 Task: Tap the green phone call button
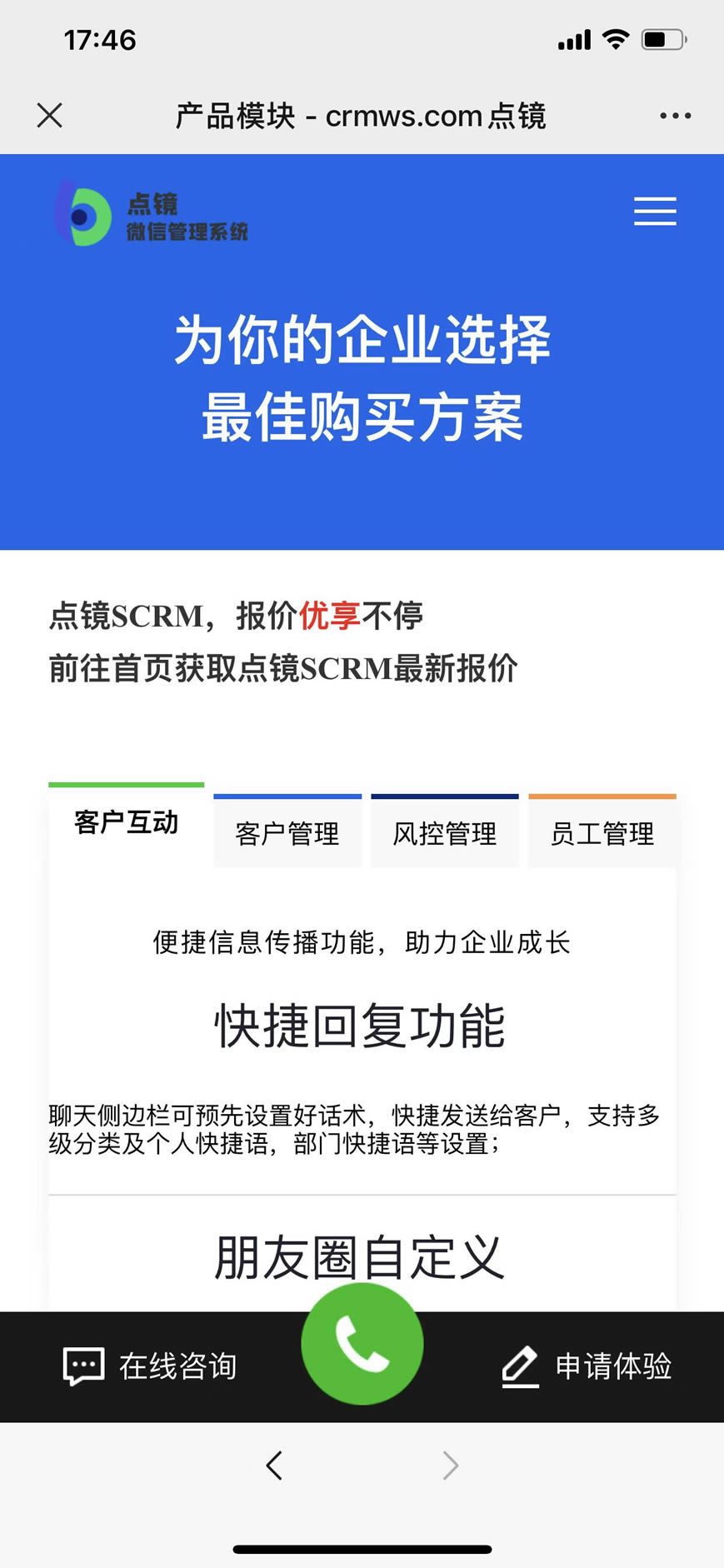click(x=362, y=1343)
